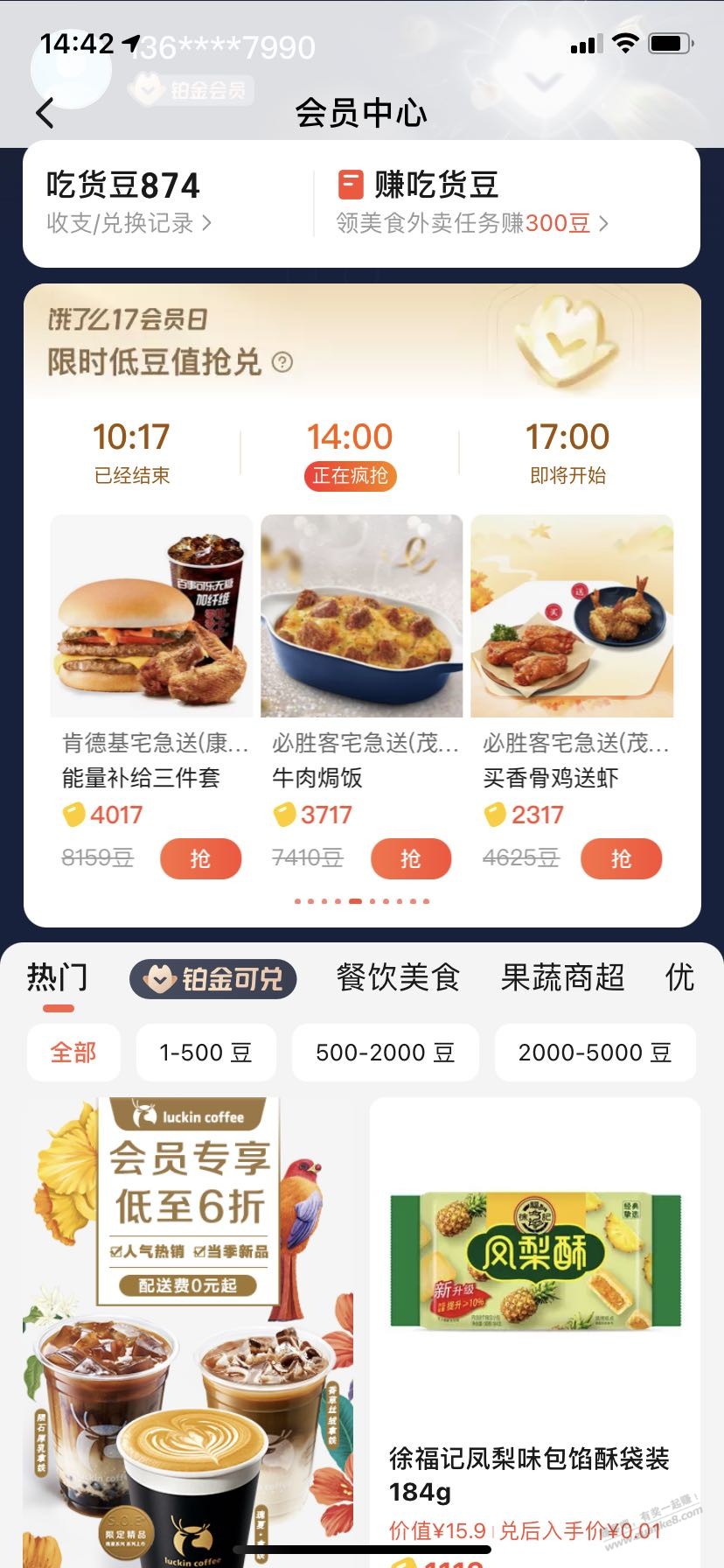
Task: Tap the location arrow next to the clock
Action: 129,39
